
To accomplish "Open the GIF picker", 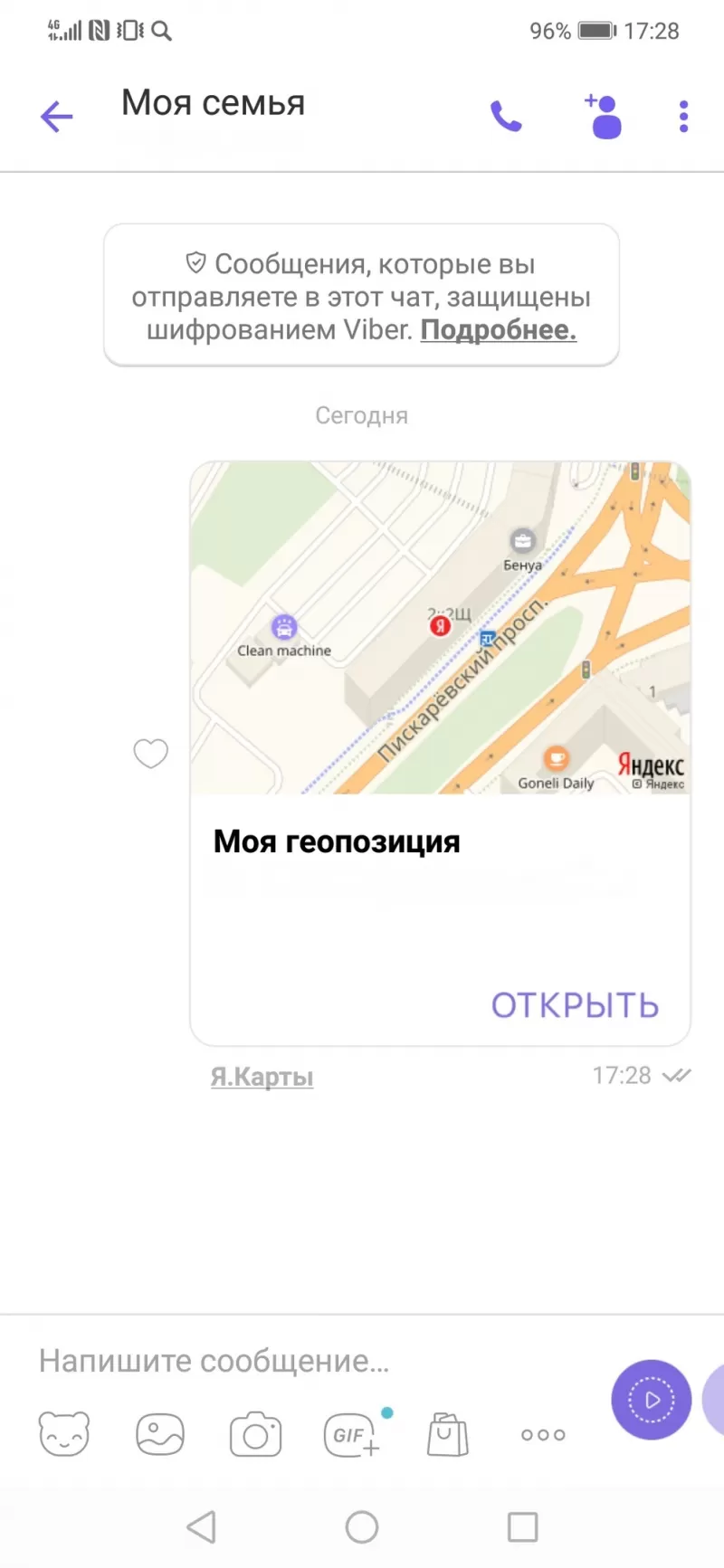I will [x=351, y=1434].
